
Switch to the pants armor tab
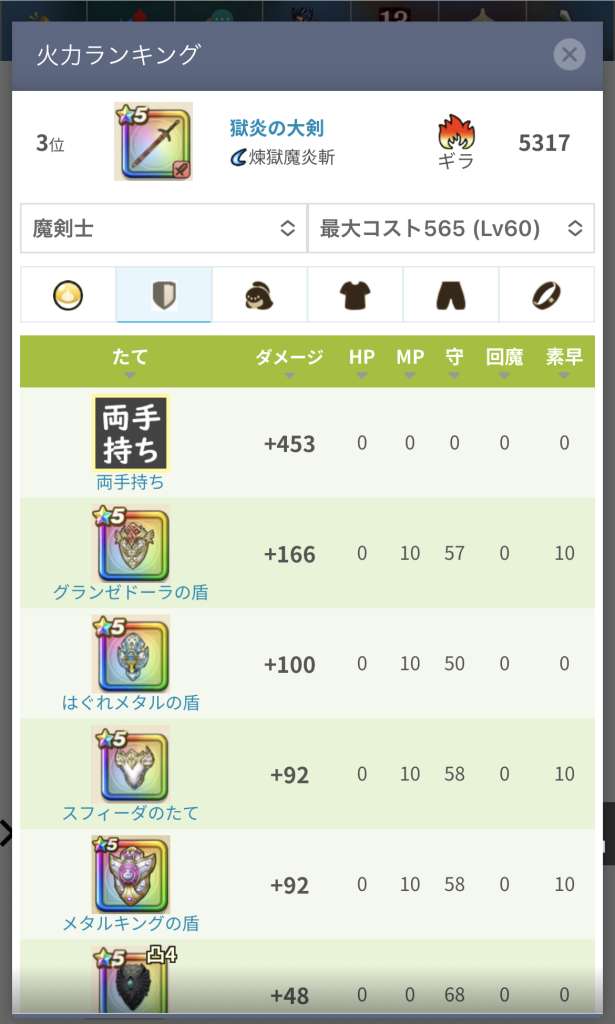tap(450, 295)
